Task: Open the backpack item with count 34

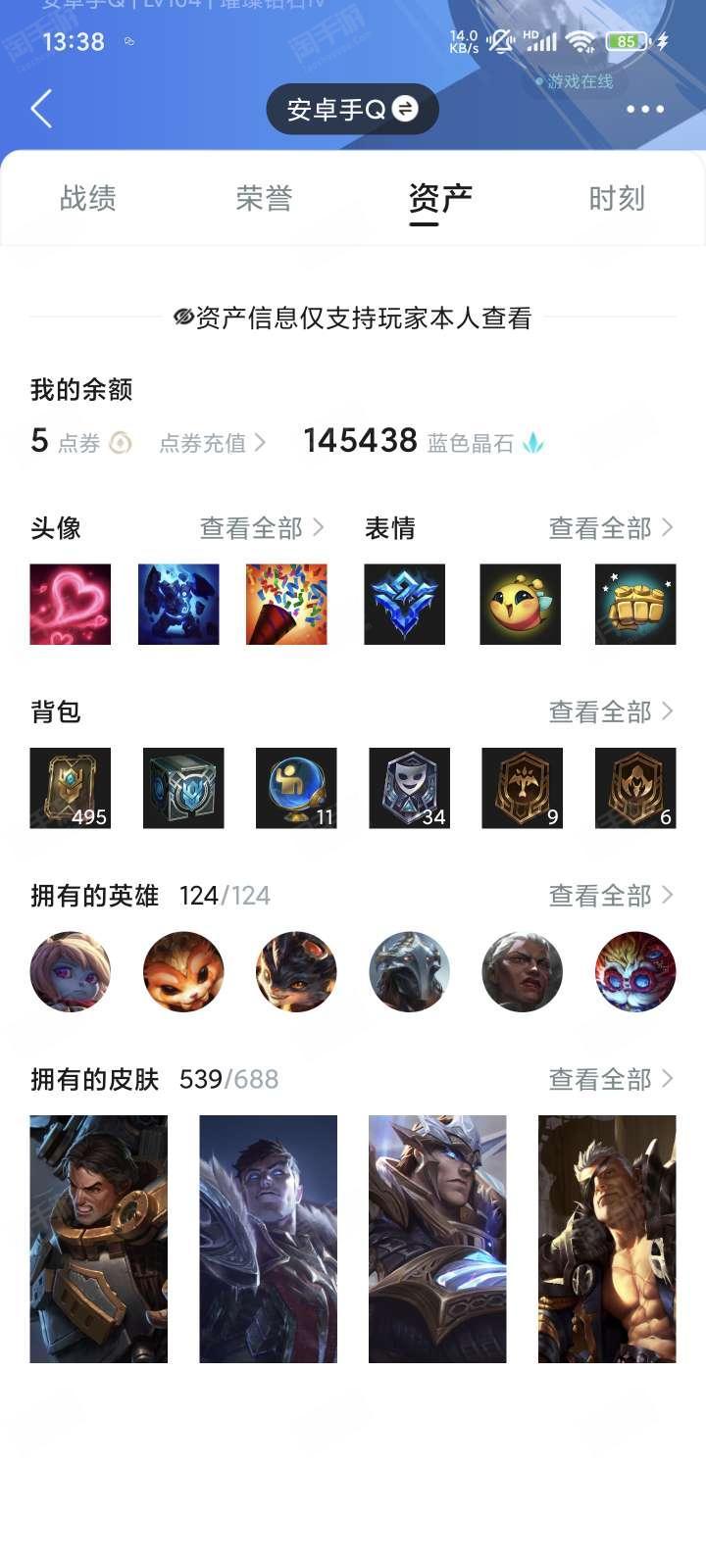Action: (409, 788)
